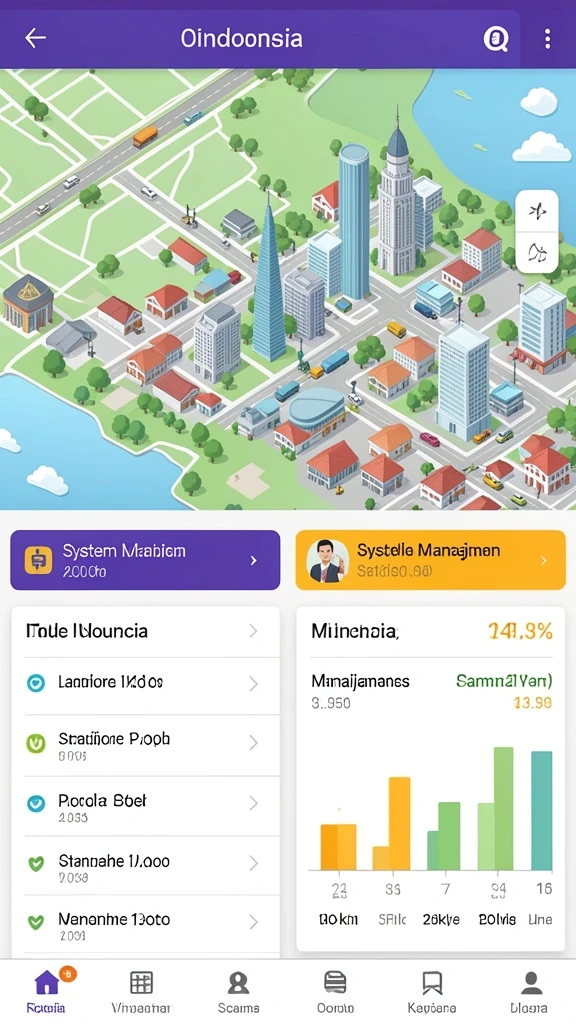The width and height of the screenshot is (576, 1024).
Task: Expand the first list header row
Action: pos(146,632)
